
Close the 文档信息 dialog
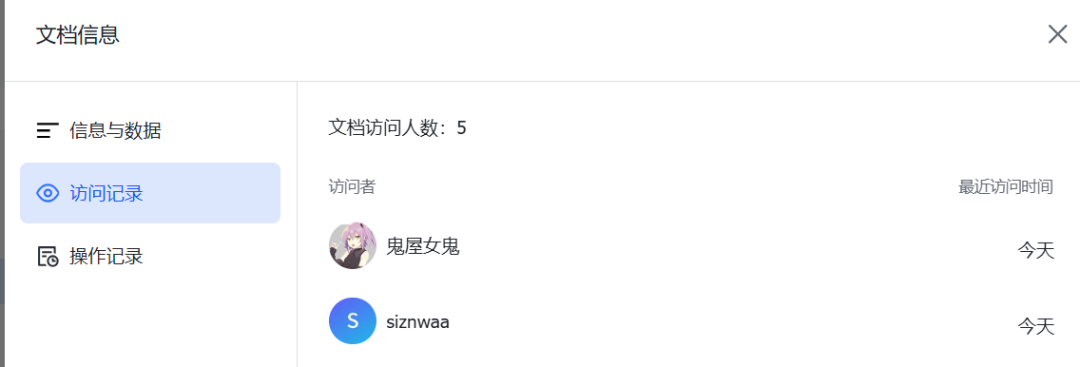[x=1057, y=34]
